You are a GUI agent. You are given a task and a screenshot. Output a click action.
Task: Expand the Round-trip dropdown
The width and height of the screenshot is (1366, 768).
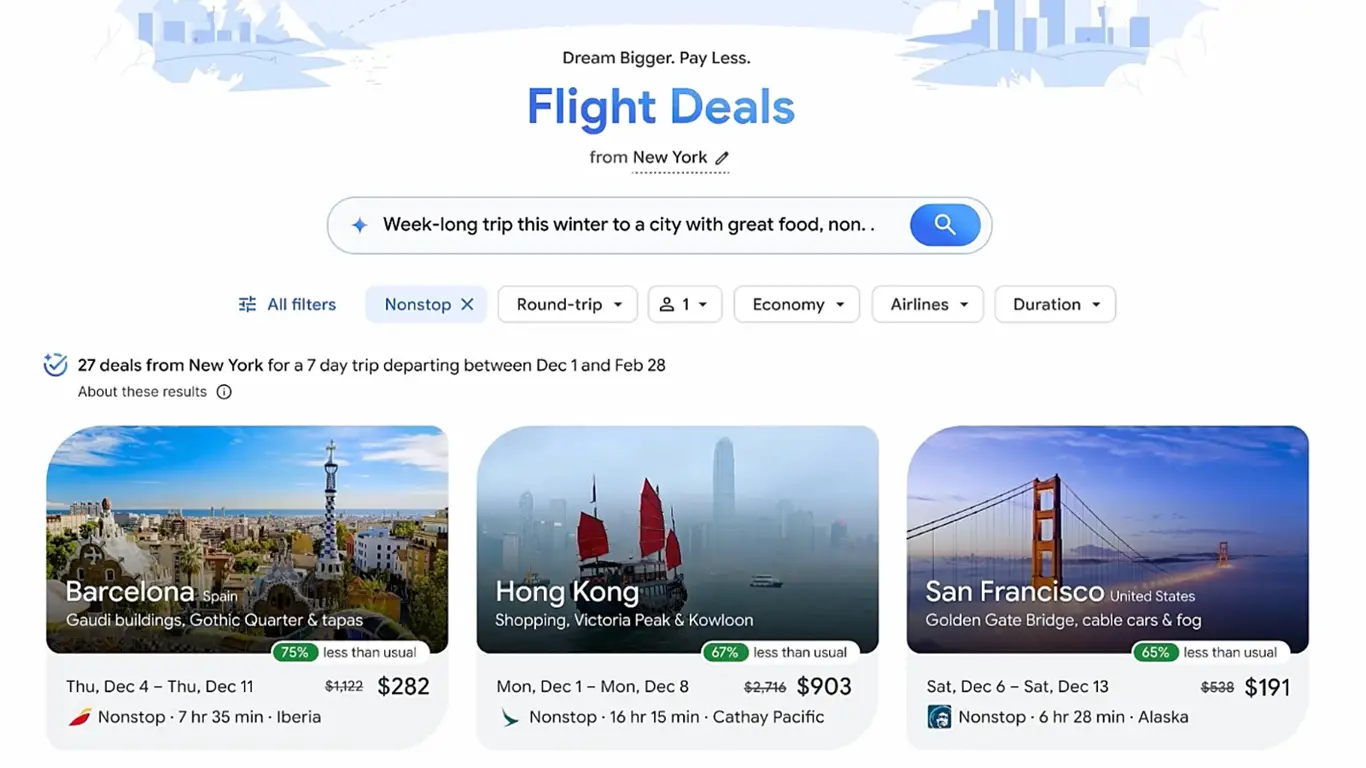pos(567,305)
